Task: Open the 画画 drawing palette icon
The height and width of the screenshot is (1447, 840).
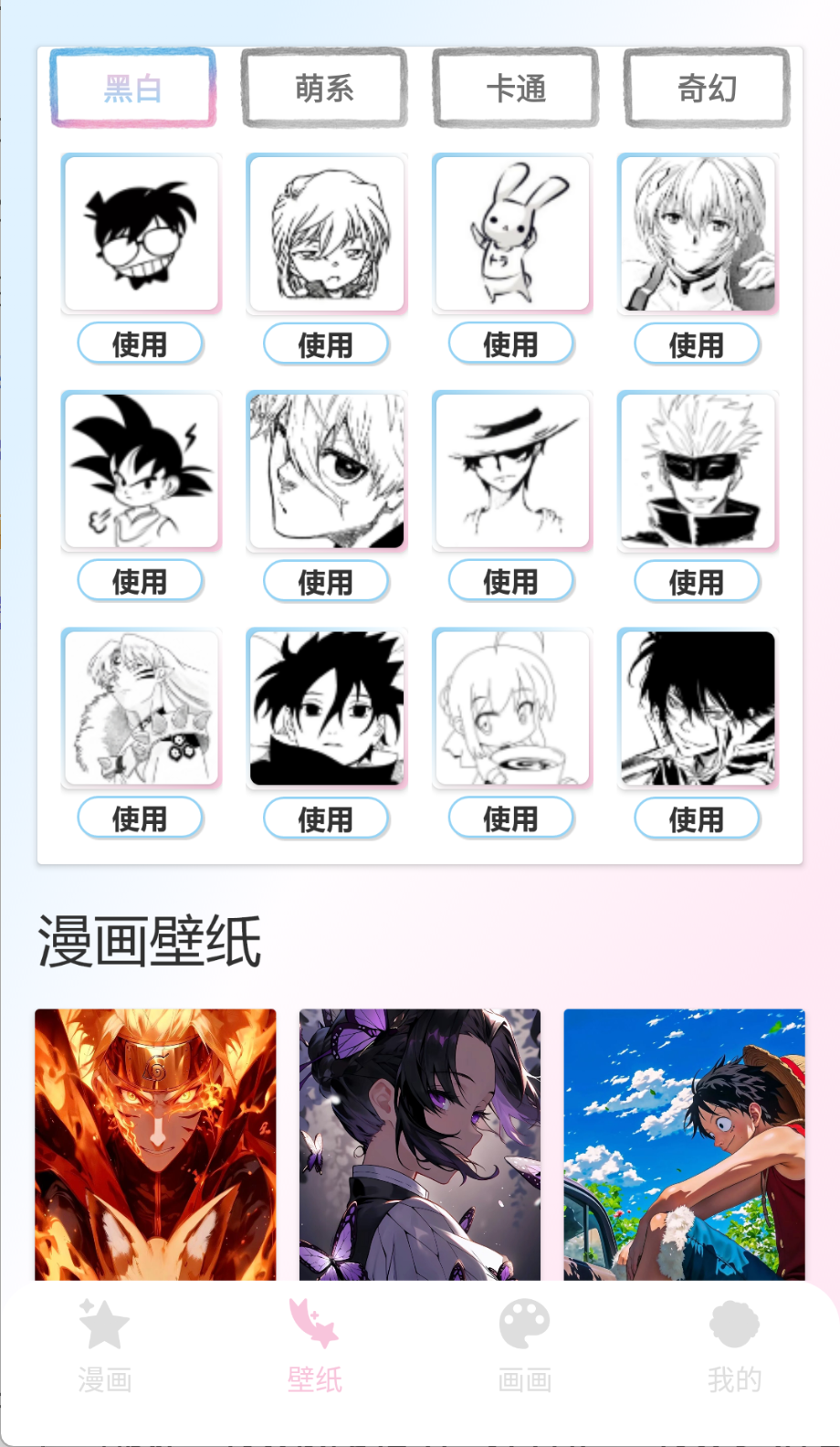Action: pyautogui.click(x=523, y=1334)
